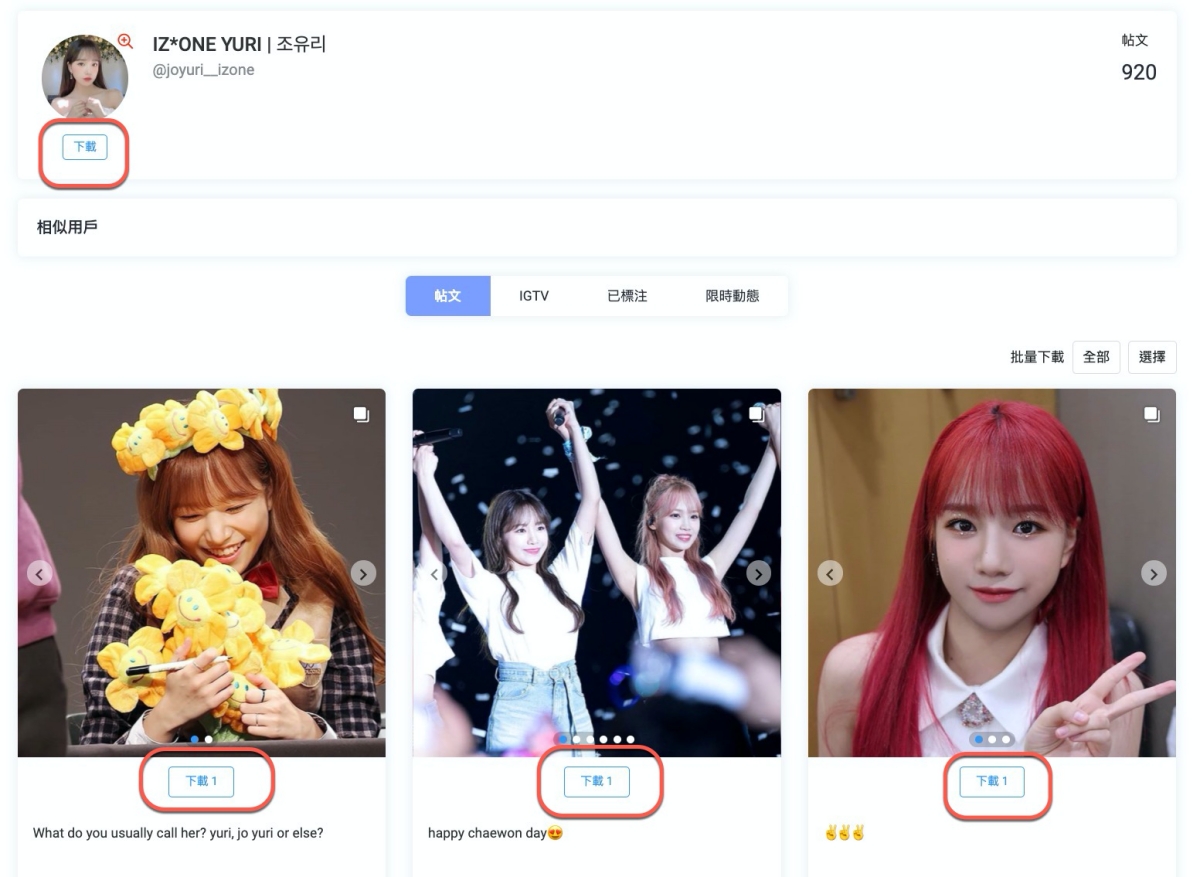Viewport: 1200px width, 877px height.
Task: Show next image in the yellow flowers post
Action: (363, 573)
